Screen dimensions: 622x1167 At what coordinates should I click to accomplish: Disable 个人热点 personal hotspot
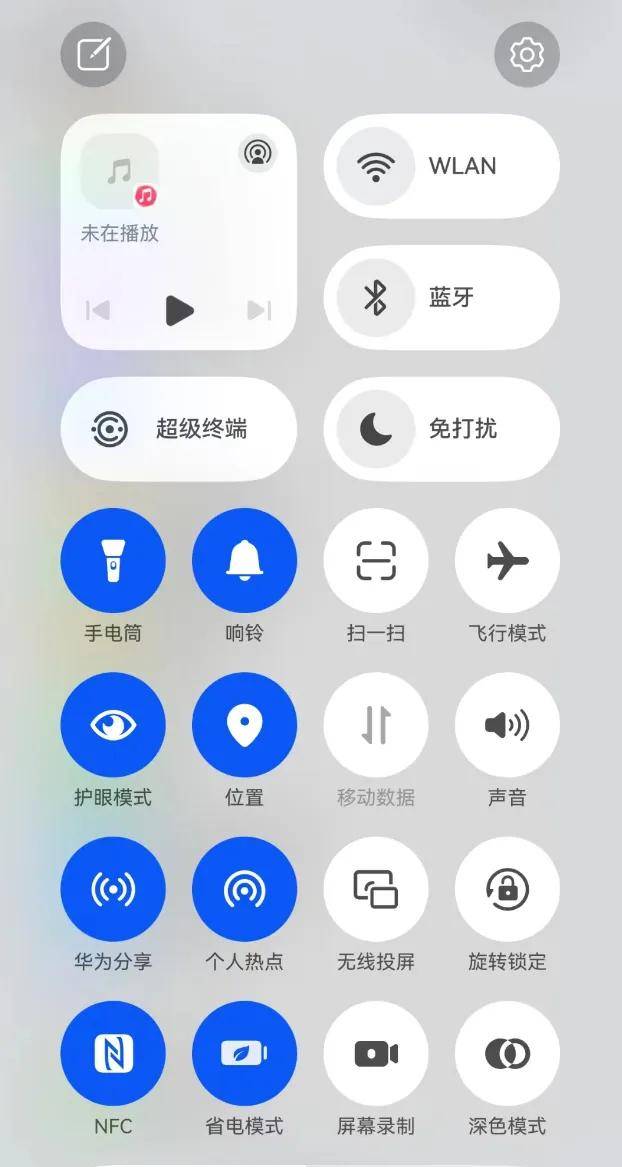point(244,889)
